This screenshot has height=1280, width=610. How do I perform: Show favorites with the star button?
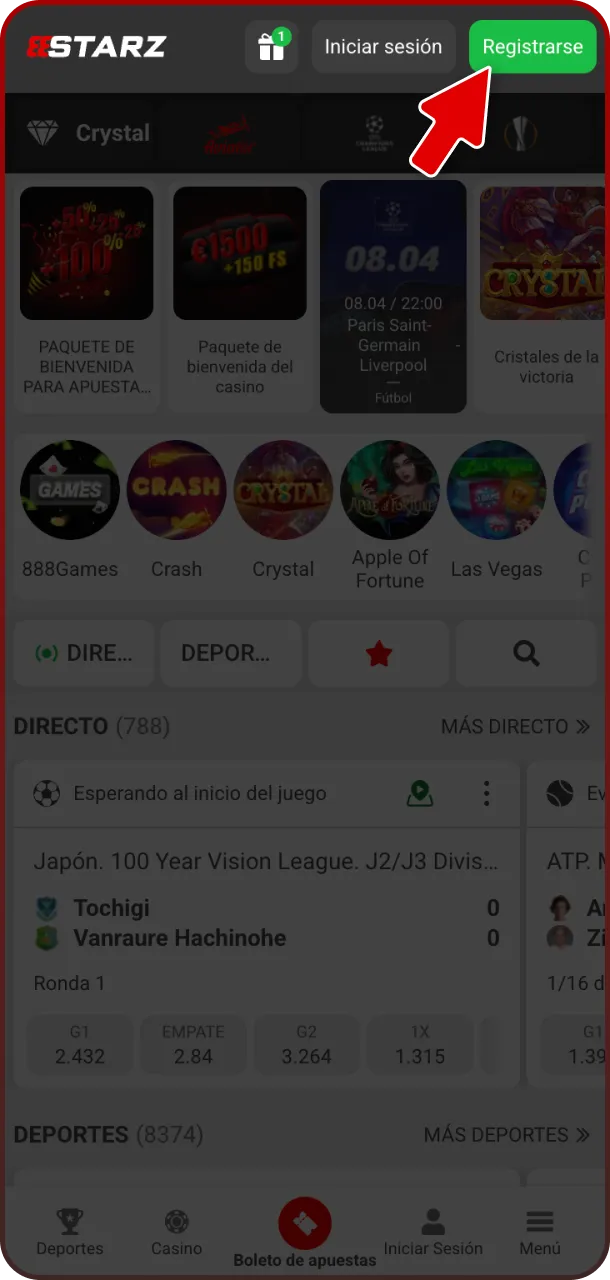pyautogui.click(x=379, y=654)
